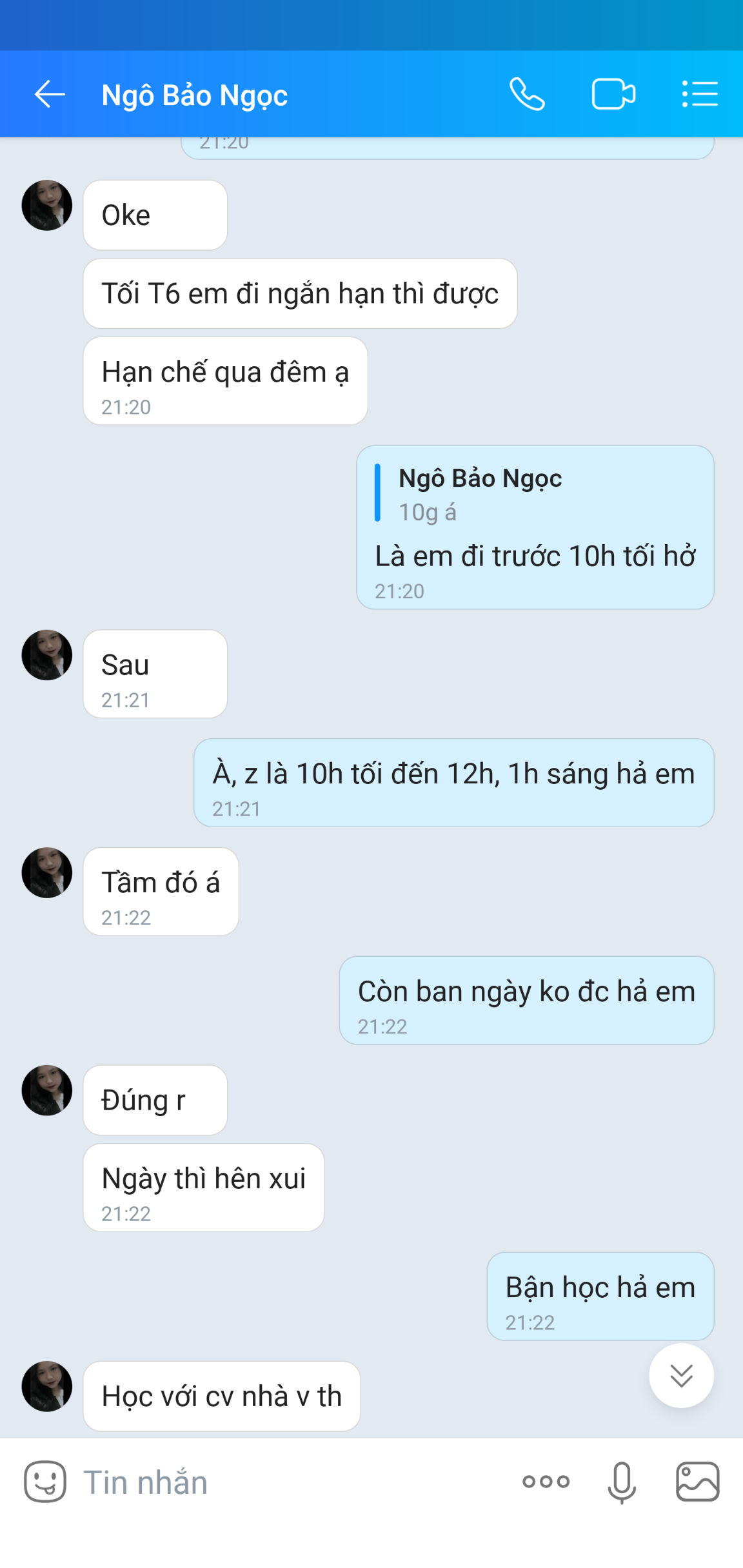Open the photo gallery picker

point(697,1482)
